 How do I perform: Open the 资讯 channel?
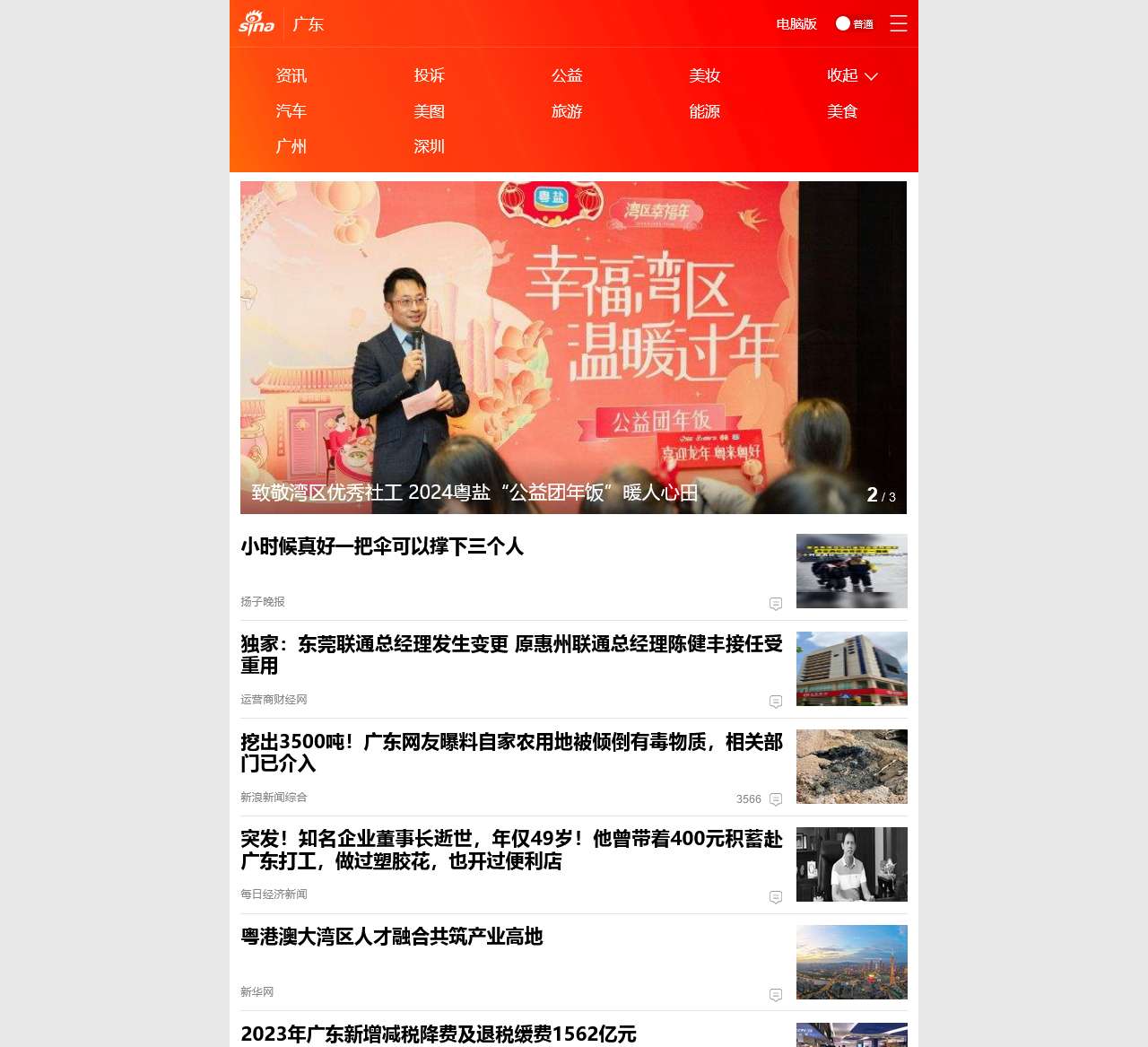pyautogui.click(x=291, y=76)
